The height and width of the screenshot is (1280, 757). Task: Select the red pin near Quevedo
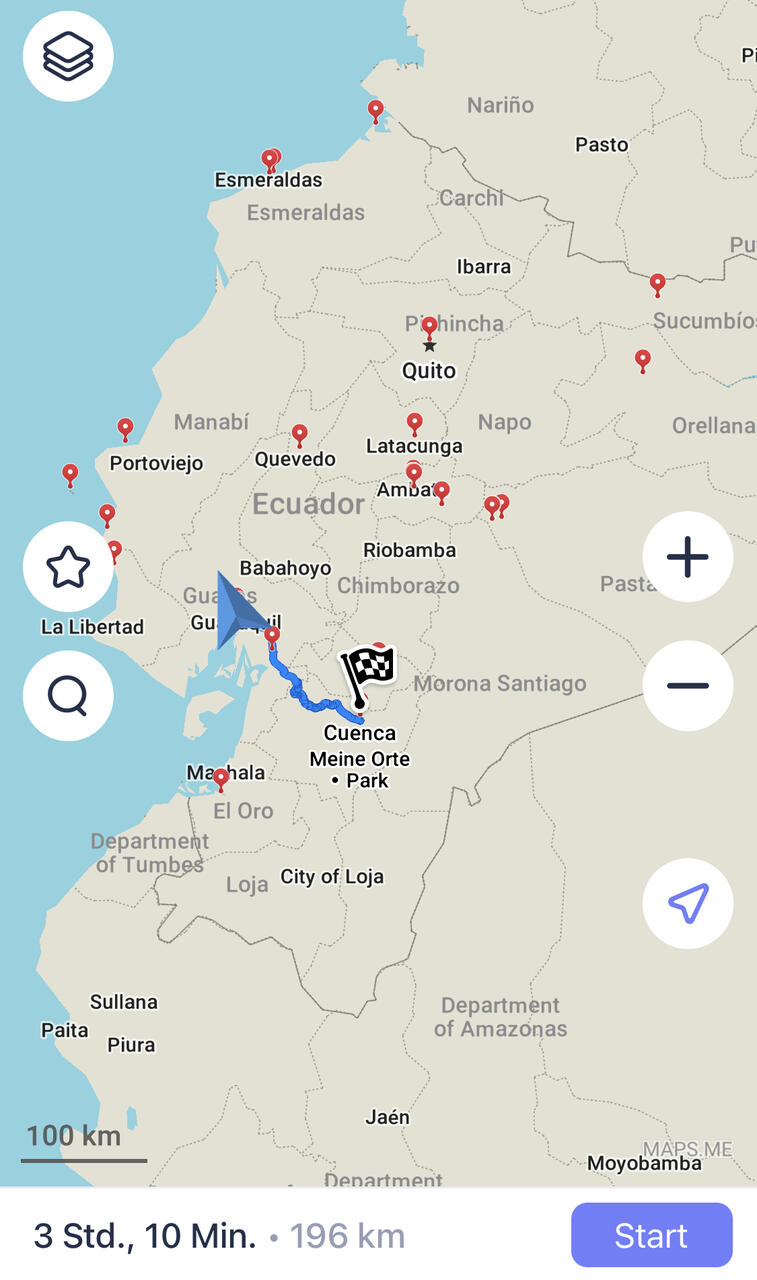(299, 435)
